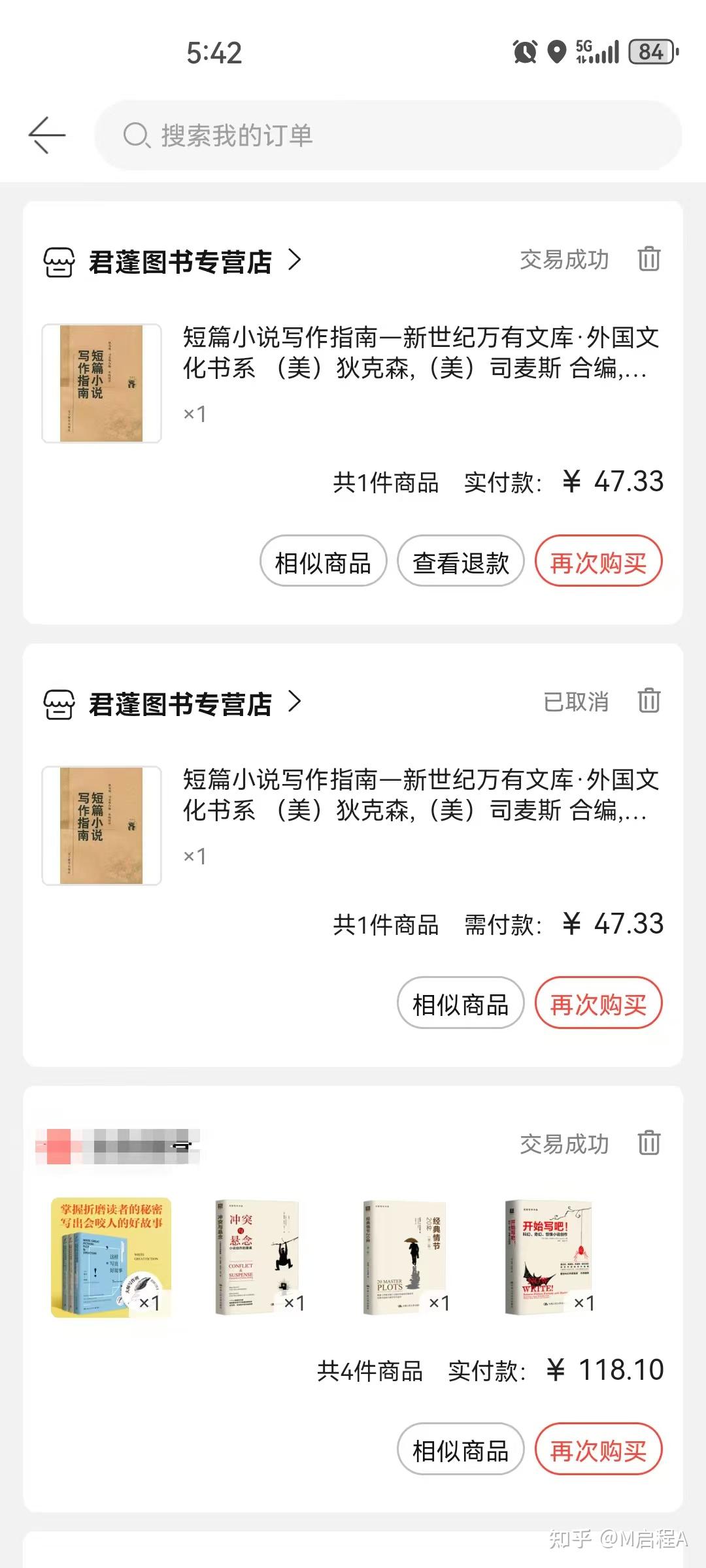Tap 查看退款 on the first order
The width and height of the screenshot is (706, 1568).
tap(460, 561)
